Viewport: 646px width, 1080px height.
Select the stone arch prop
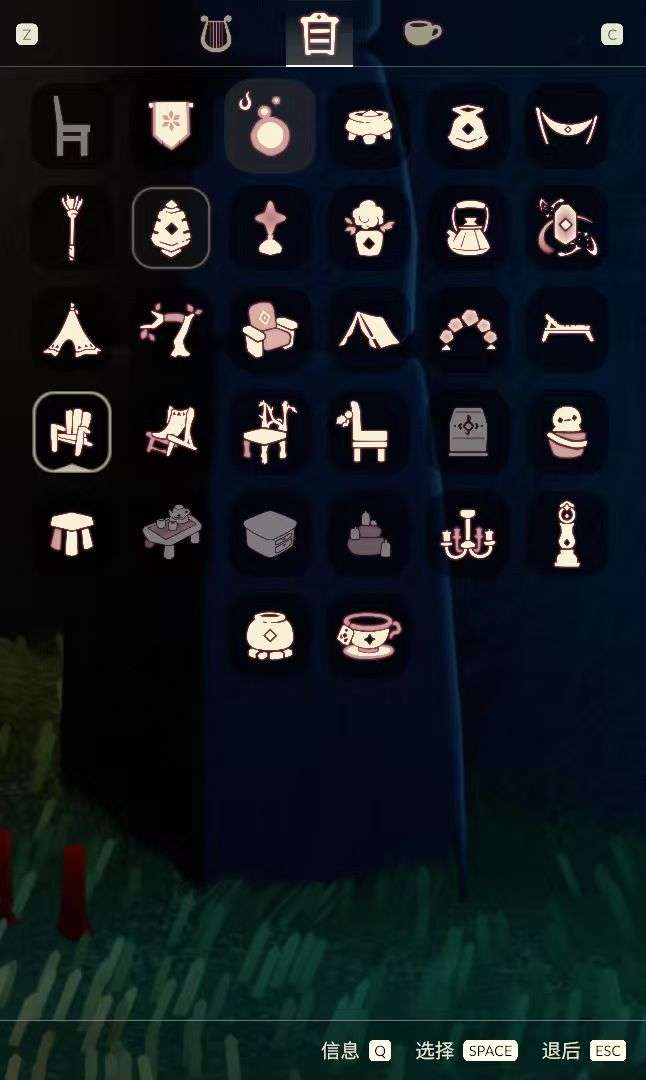tap(468, 330)
